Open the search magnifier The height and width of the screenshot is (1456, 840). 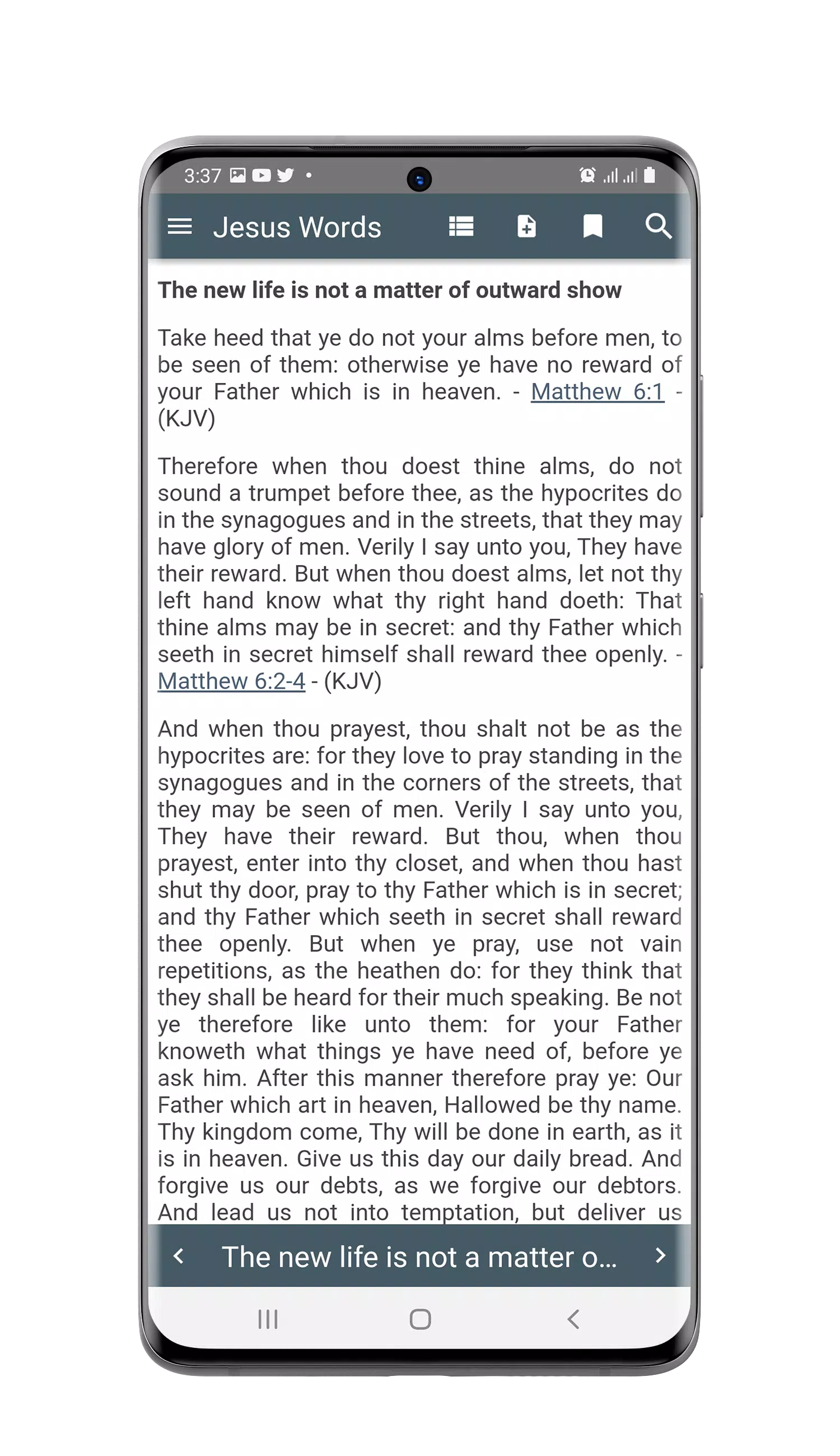(x=658, y=227)
